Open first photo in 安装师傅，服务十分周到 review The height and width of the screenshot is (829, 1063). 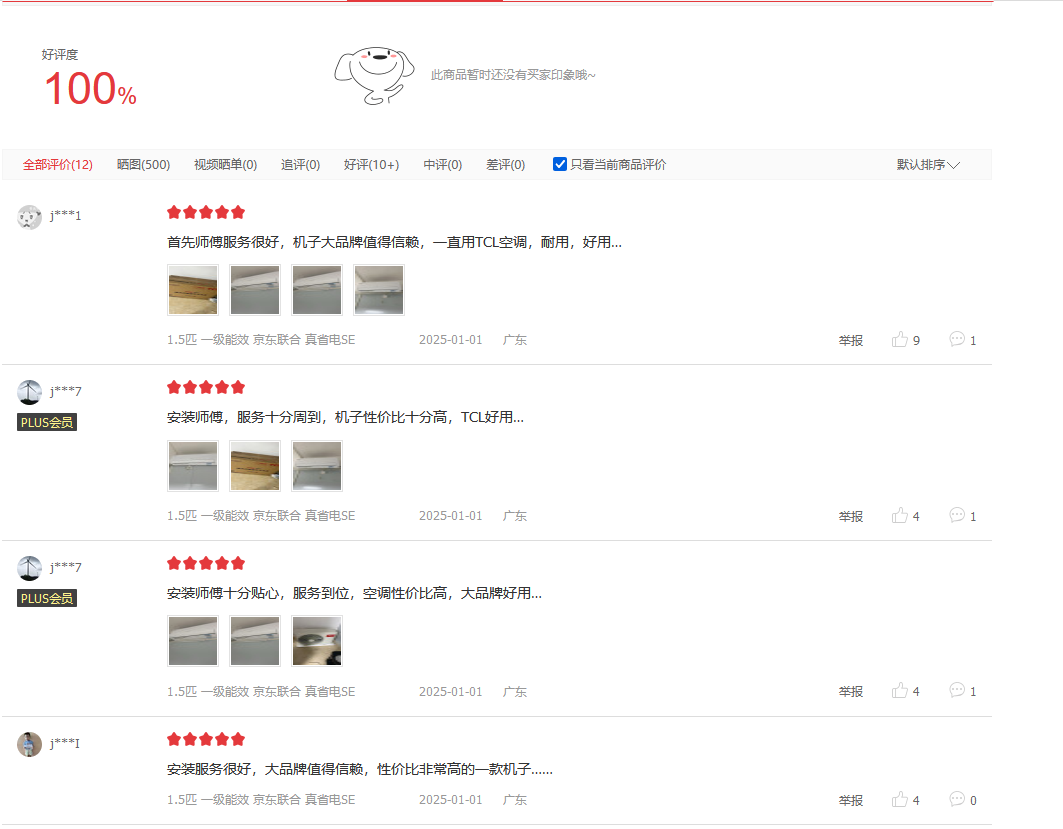(x=193, y=466)
